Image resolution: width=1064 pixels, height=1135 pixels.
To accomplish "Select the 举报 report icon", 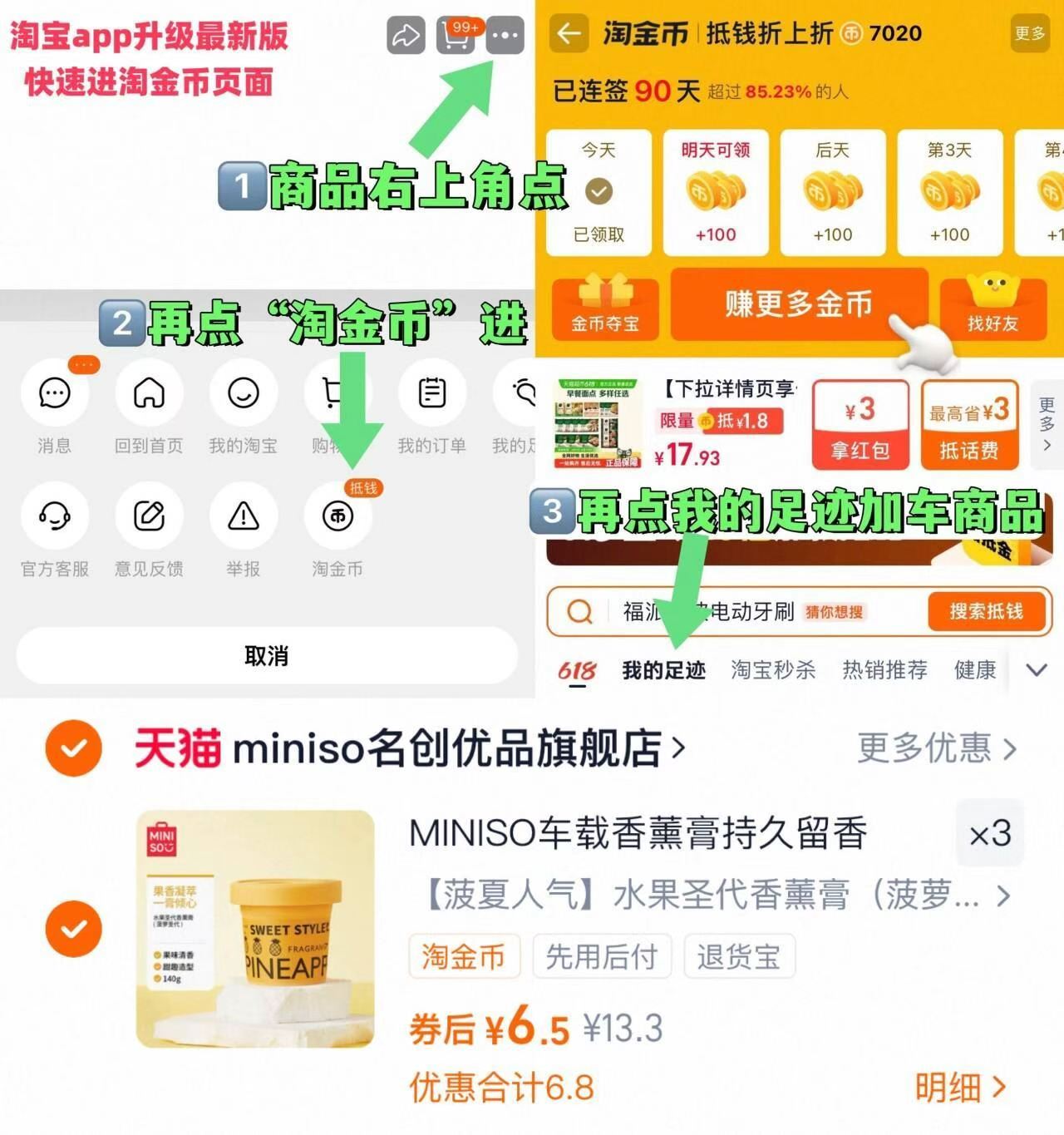I will (243, 516).
